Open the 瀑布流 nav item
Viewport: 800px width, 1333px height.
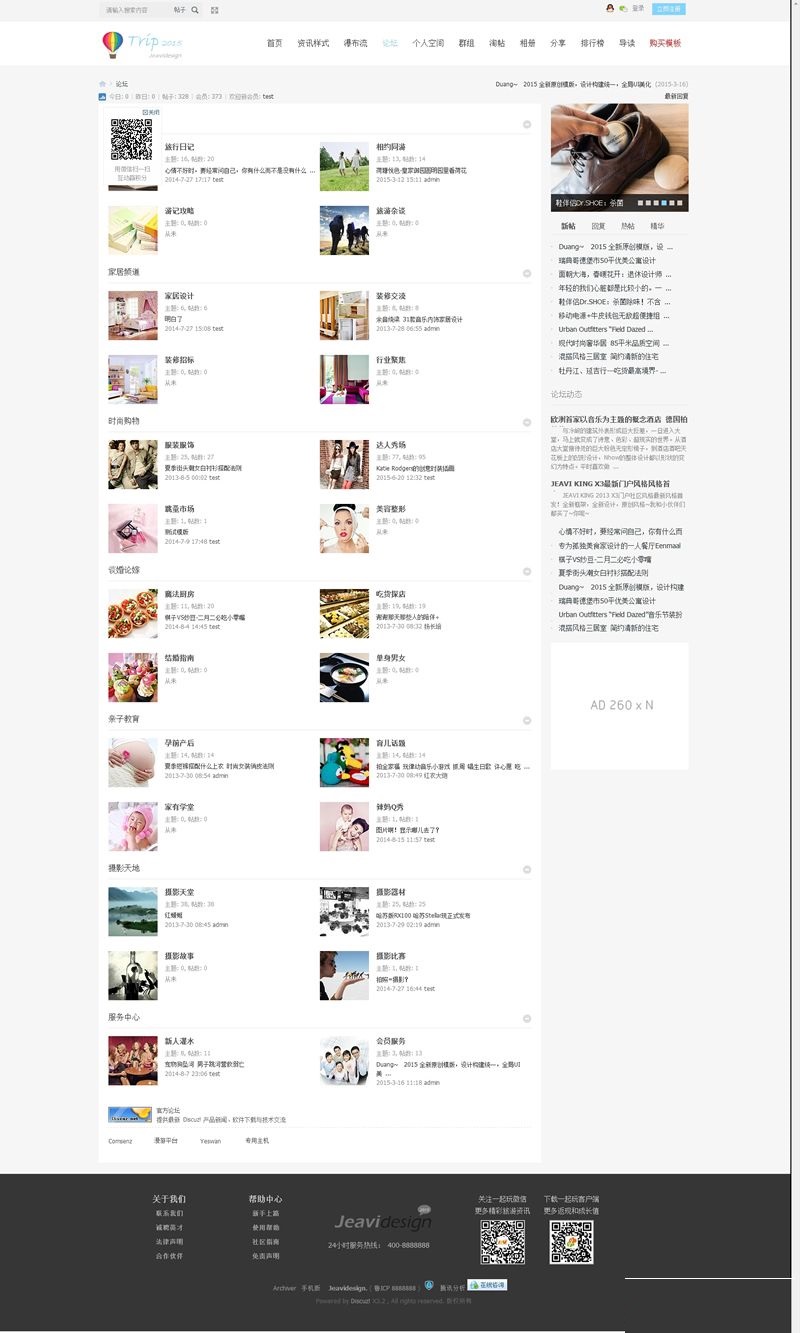(356, 44)
